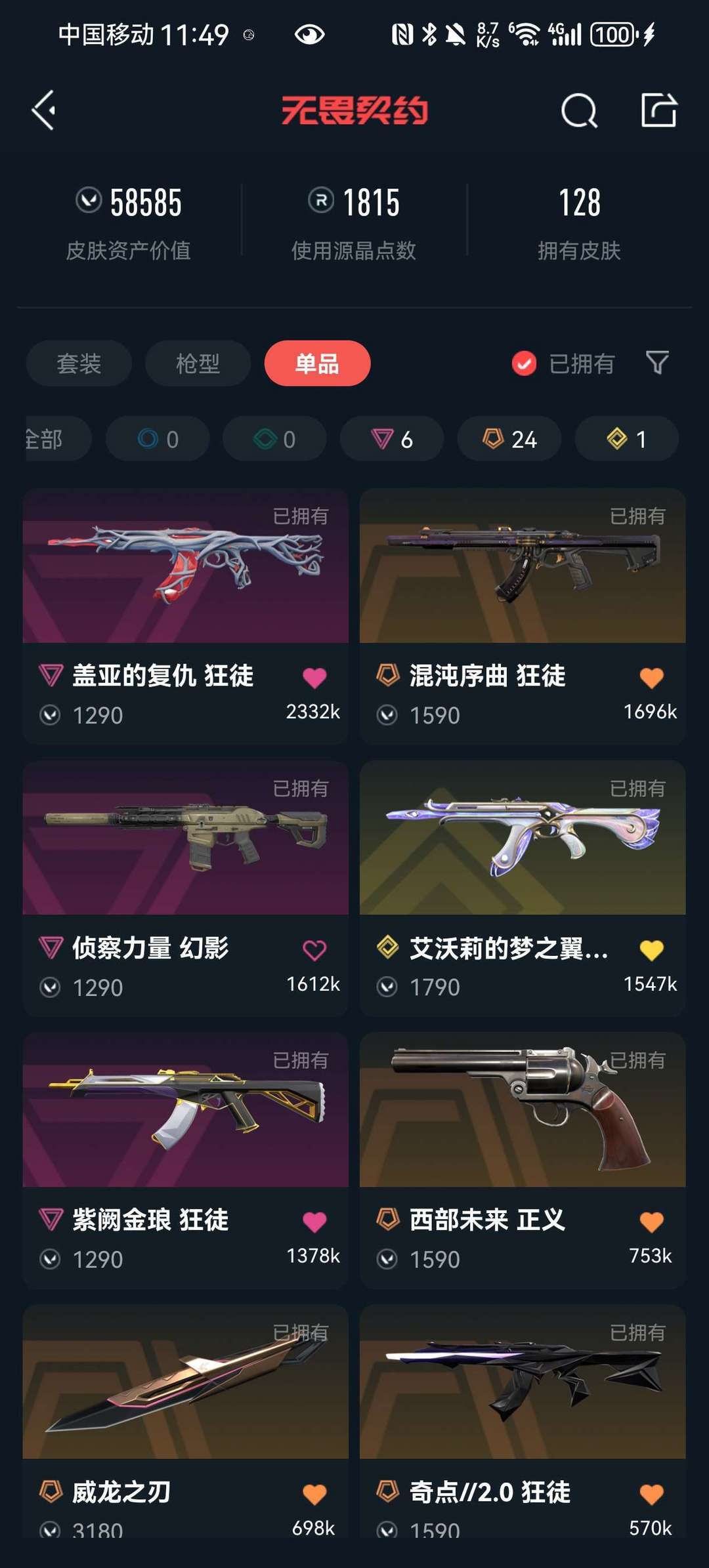This screenshot has width=709, height=1568.
Task: Filter by the purple tier chip showing 6
Action: tap(392, 438)
